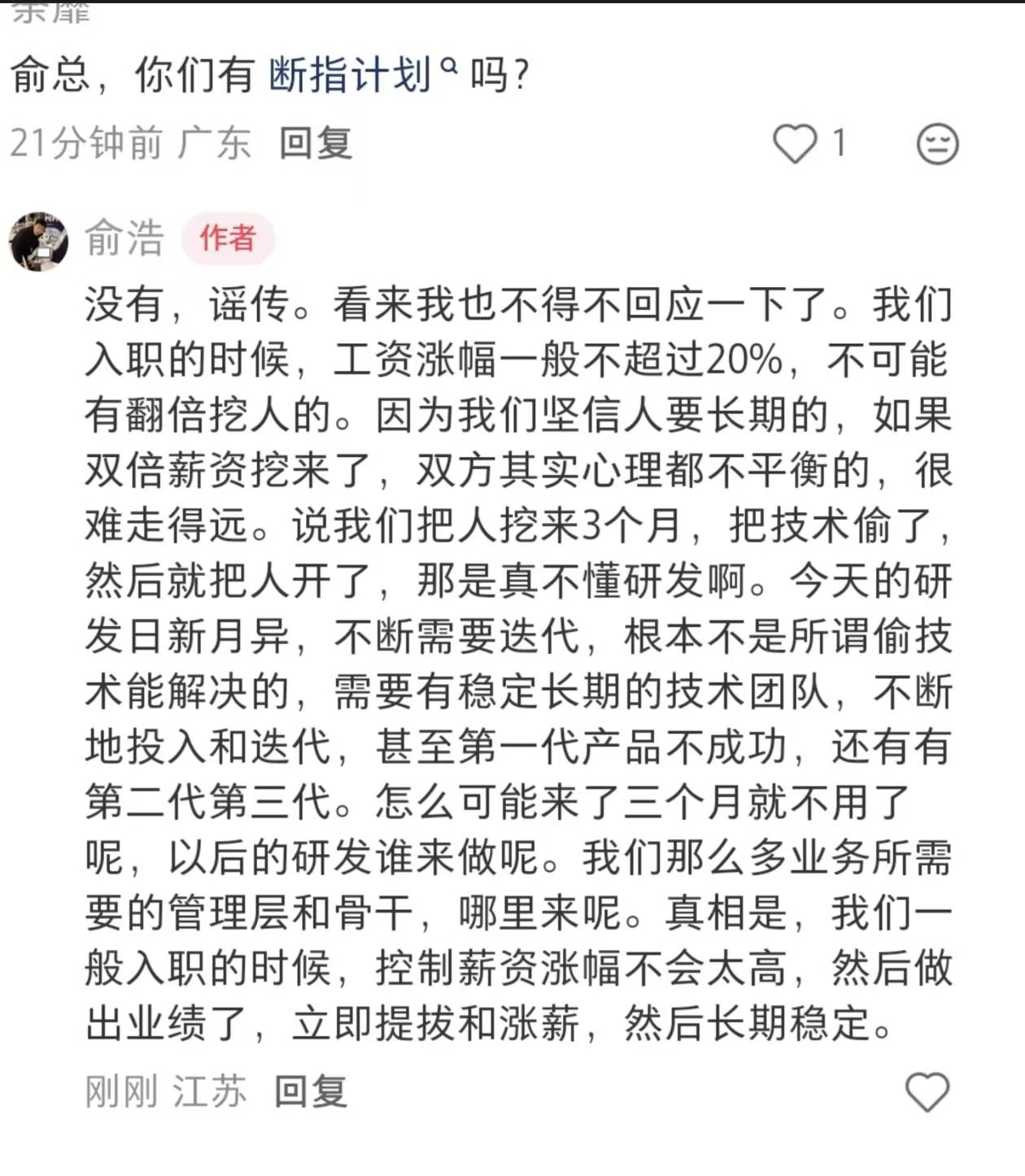Dislike the 广东 comment with the face icon

tap(937, 145)
